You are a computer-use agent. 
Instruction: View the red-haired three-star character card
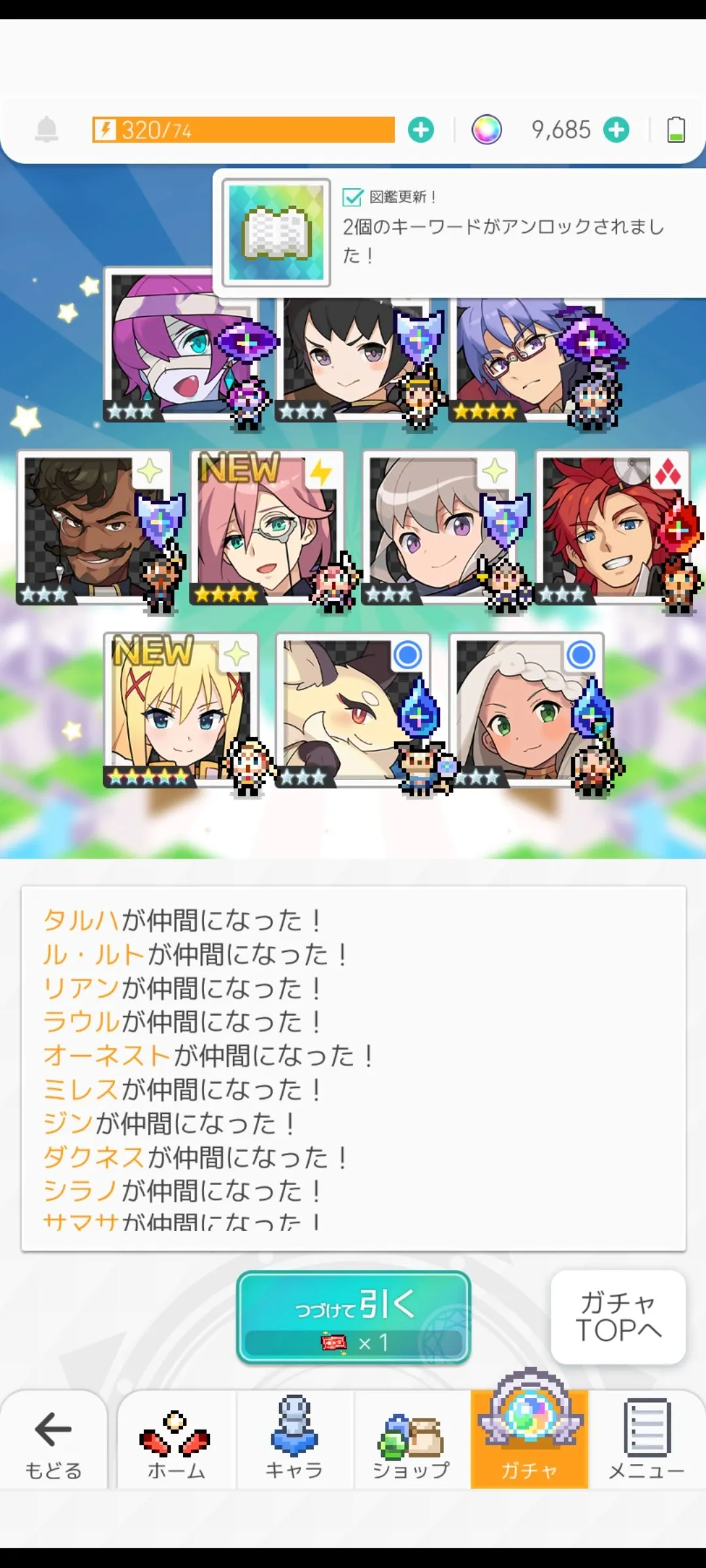point(611,527)
